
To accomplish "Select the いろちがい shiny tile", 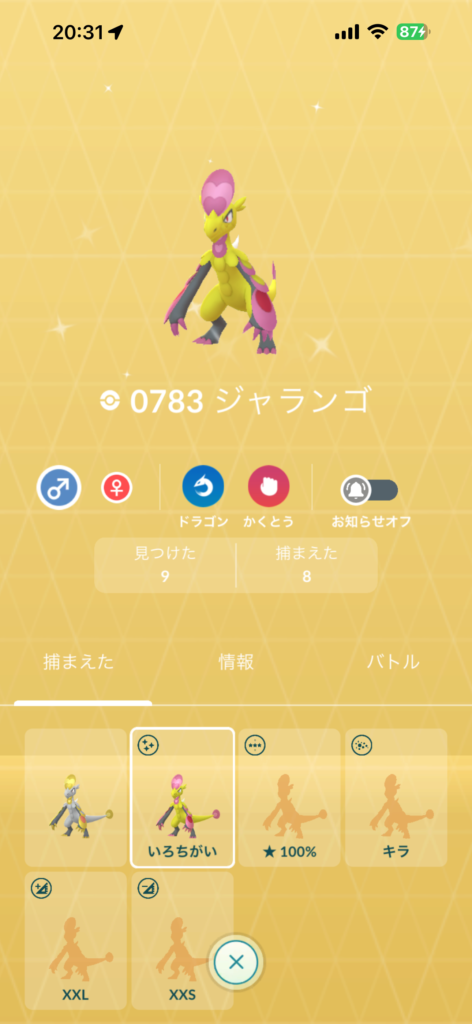I will [x=182, y=797].
